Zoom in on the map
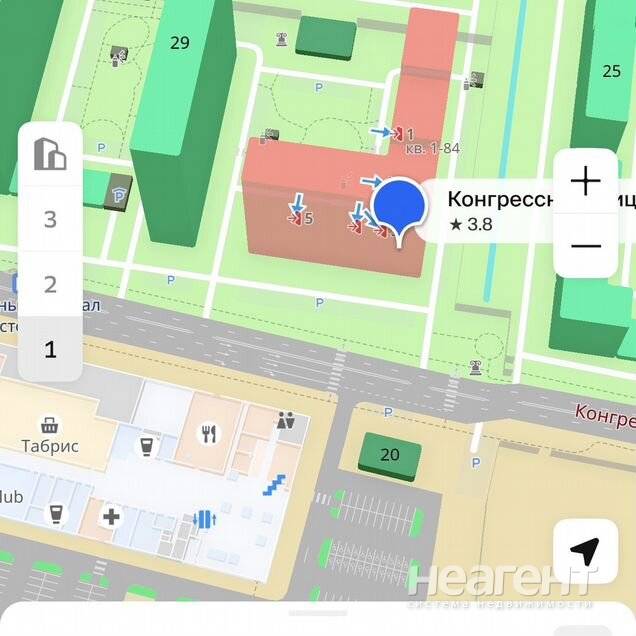636x636 pixels. pos(585,181)
